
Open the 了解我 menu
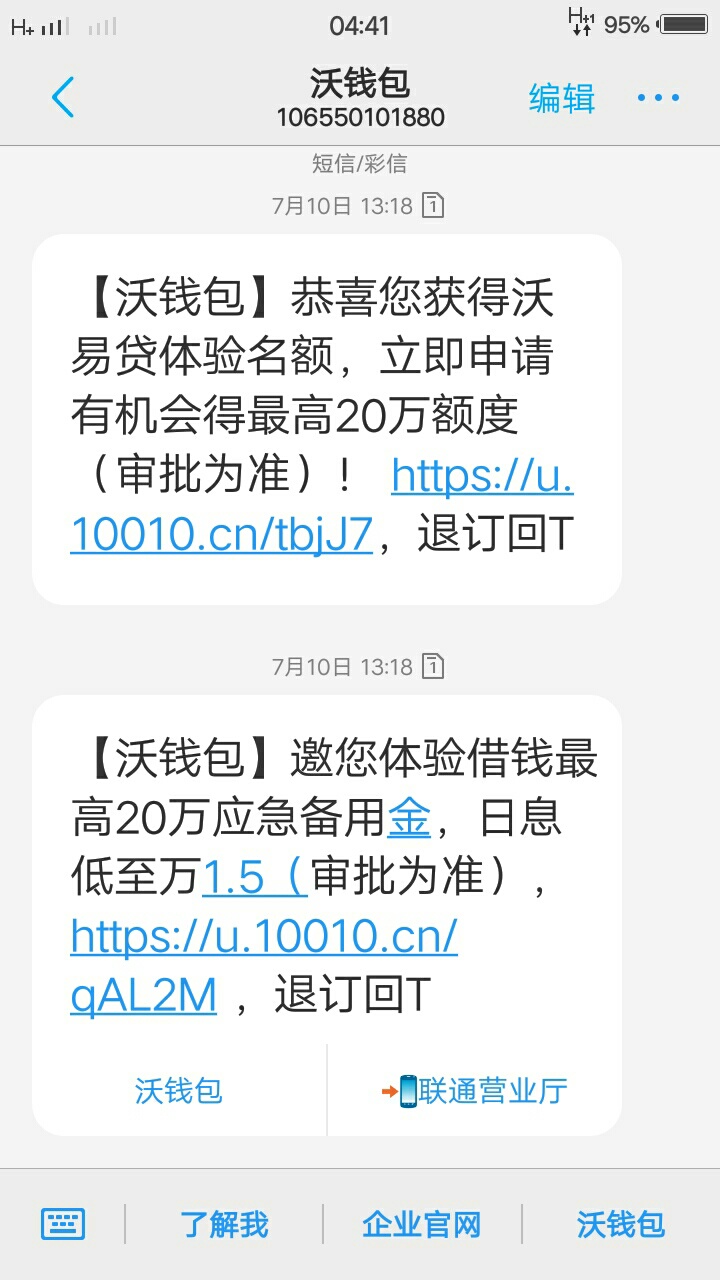click(224, 1224)
